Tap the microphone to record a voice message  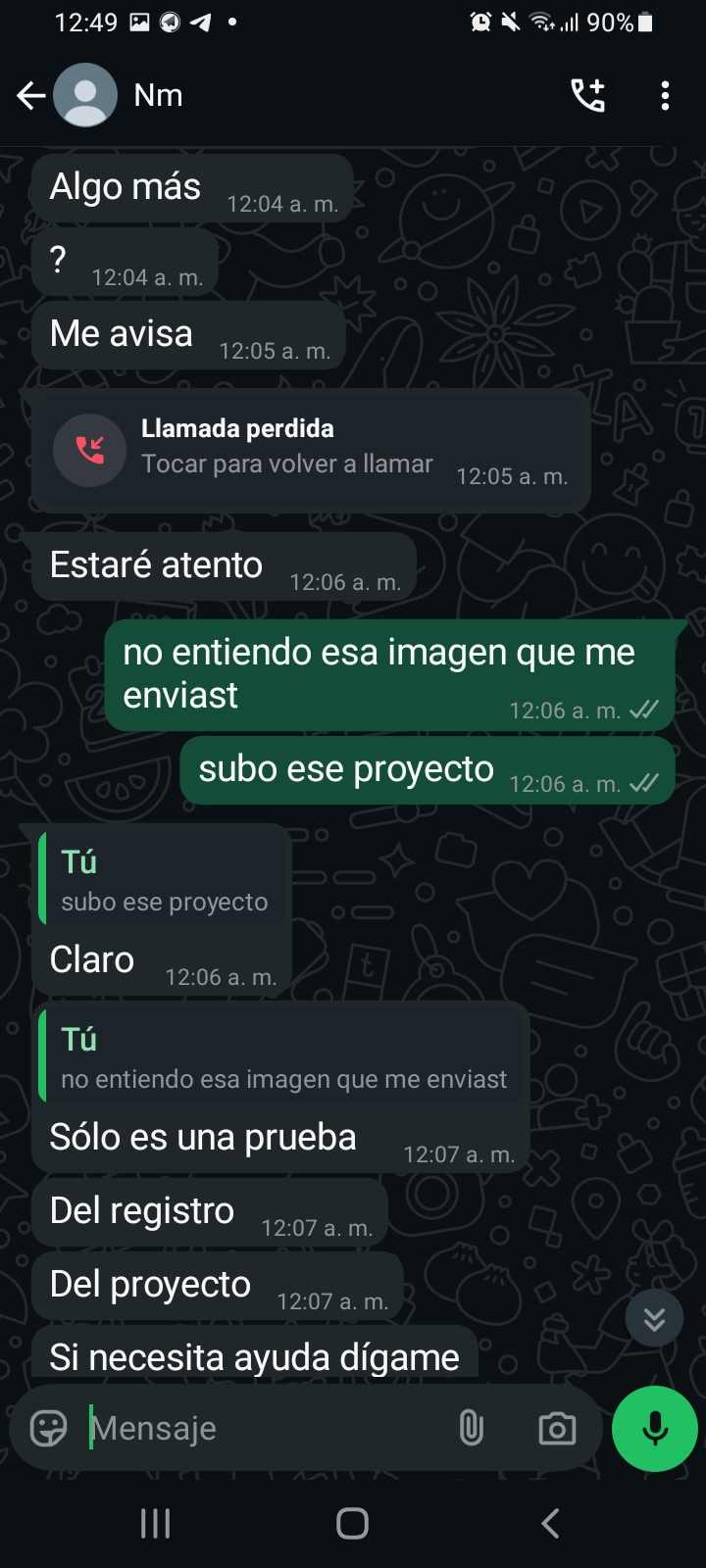[655, 1429]
